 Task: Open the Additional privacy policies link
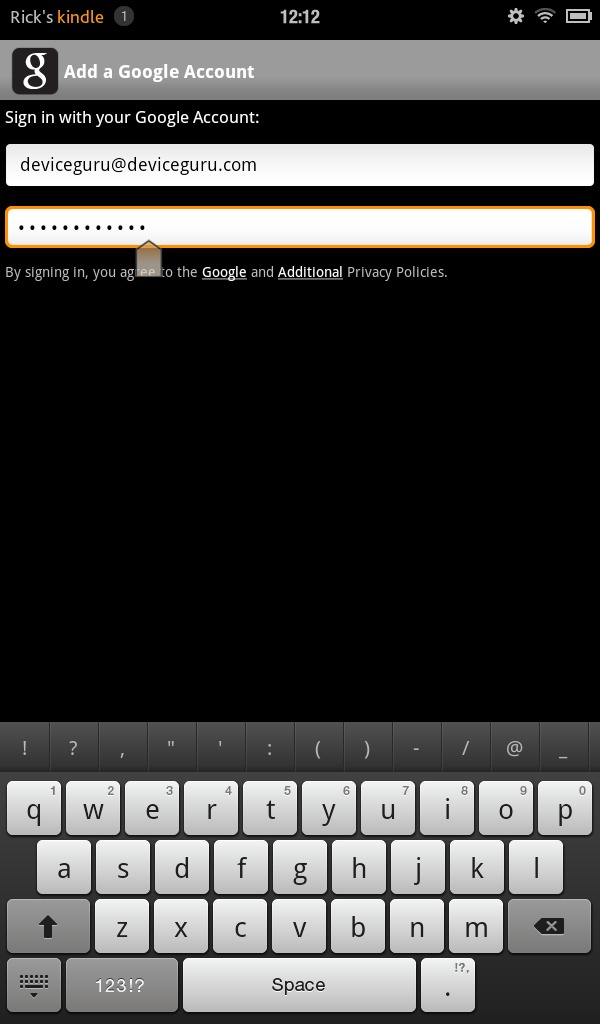pos(310,272)
